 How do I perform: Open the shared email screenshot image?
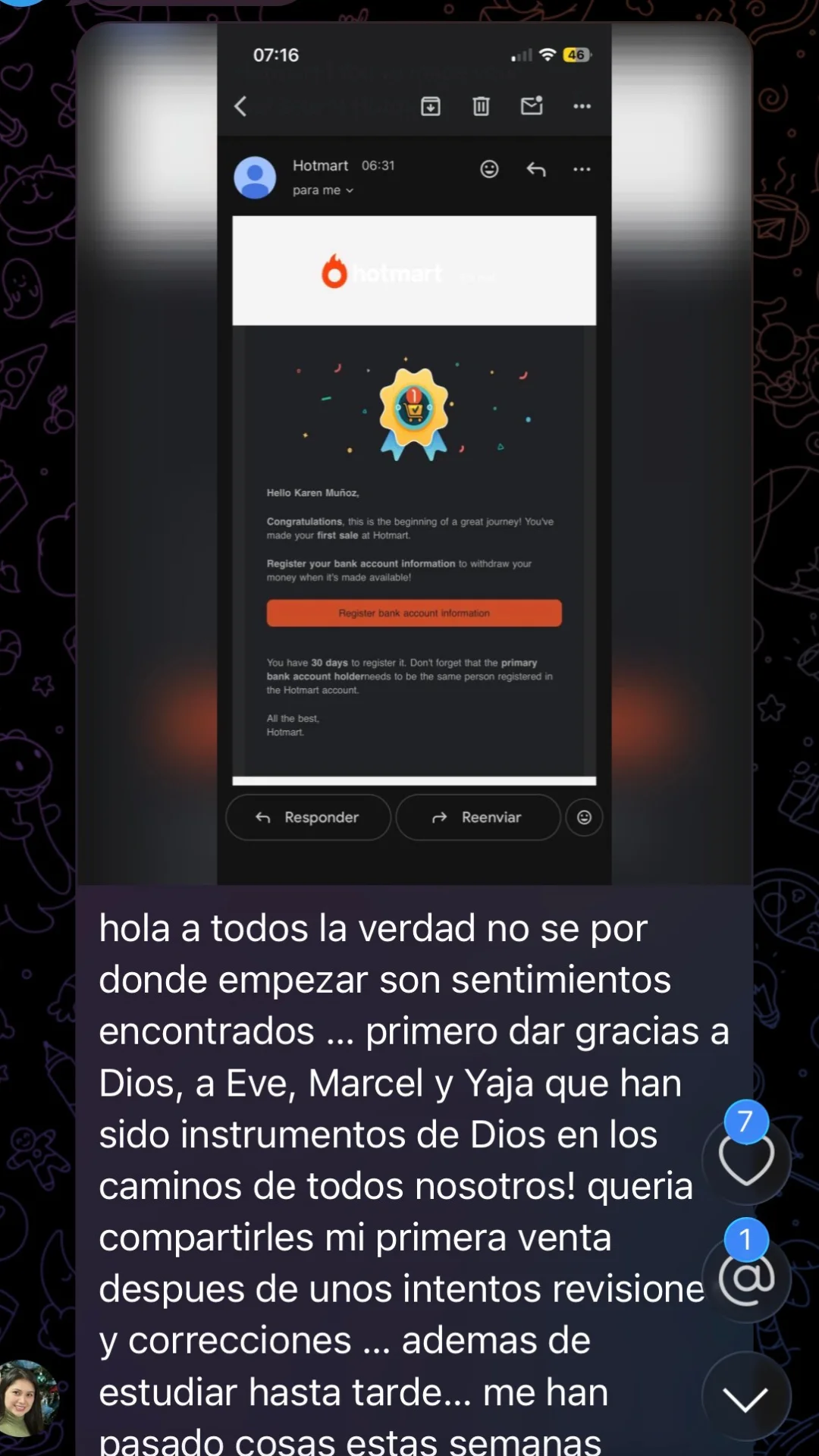(414, 453)
